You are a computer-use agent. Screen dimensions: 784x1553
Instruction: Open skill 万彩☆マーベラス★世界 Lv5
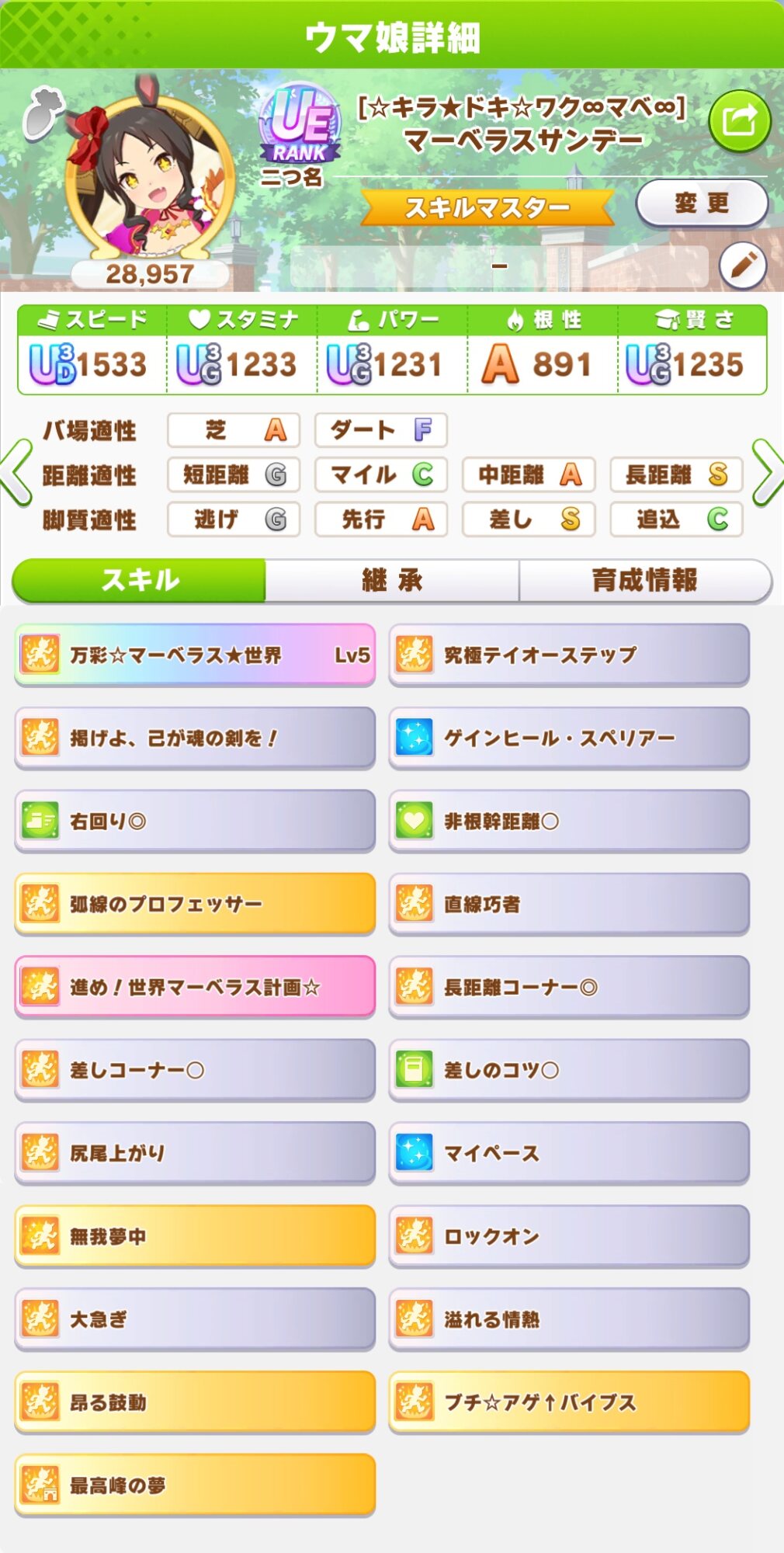195,655
